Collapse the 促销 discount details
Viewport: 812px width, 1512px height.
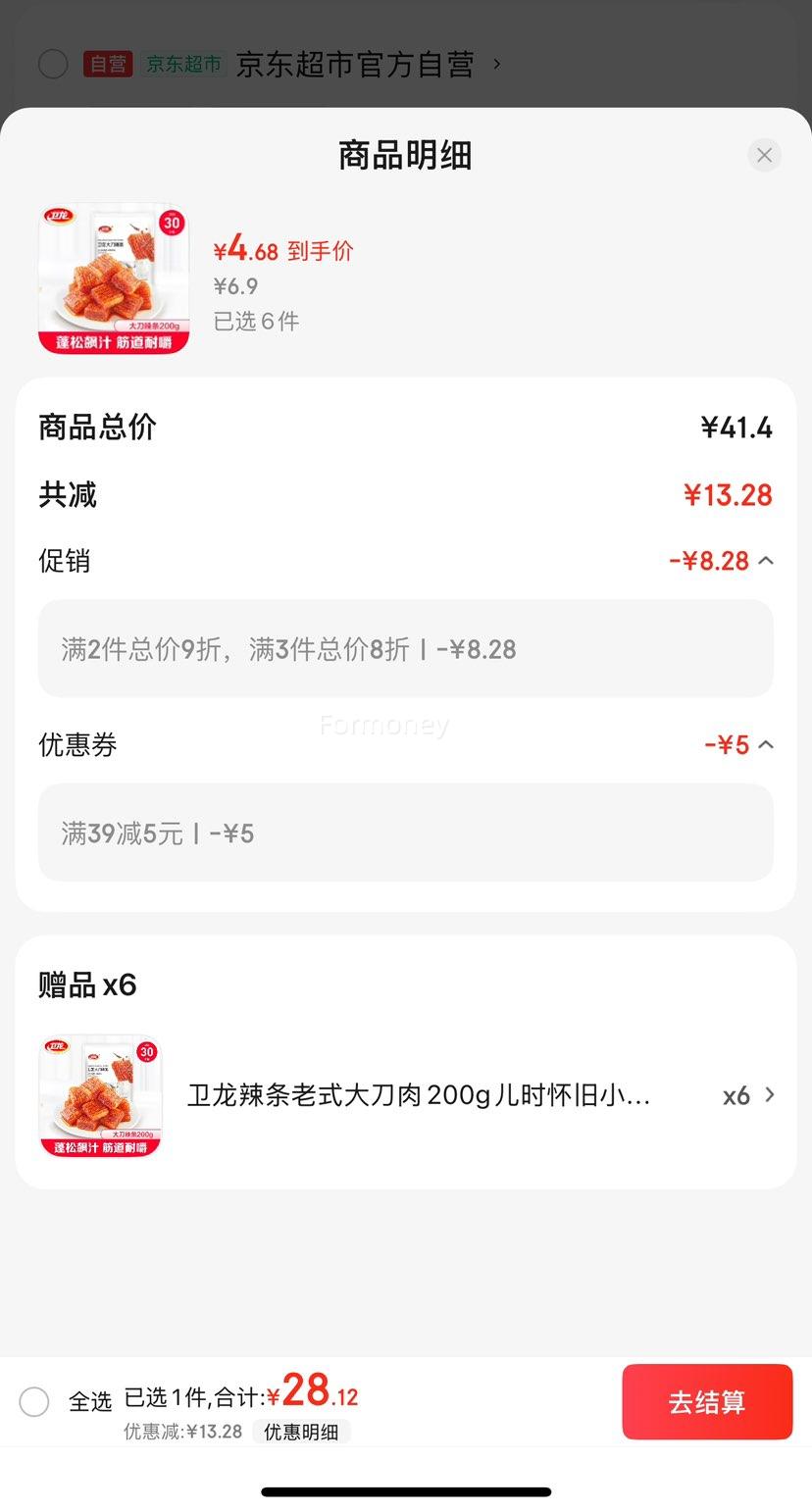tap(767, 561)
